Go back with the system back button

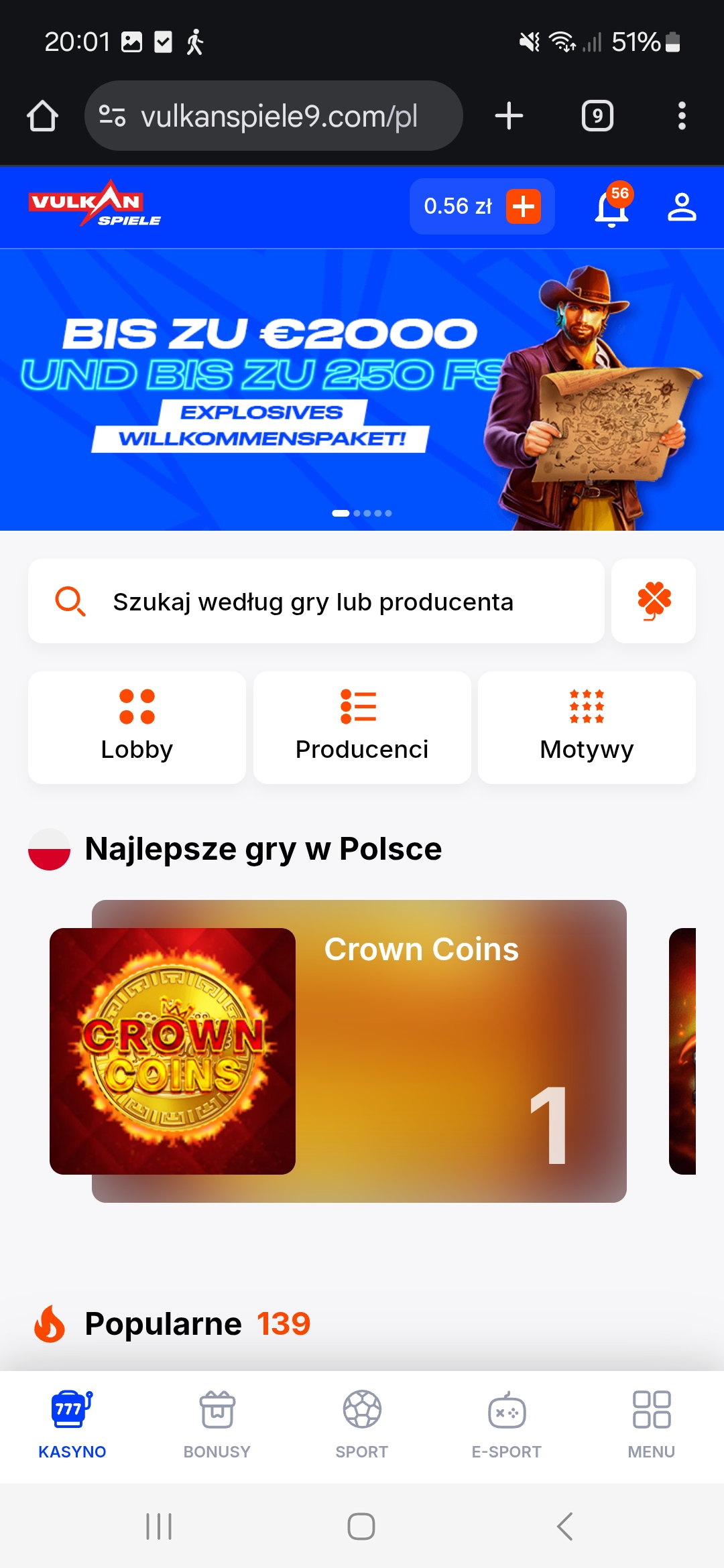(x=564, y=1526)
